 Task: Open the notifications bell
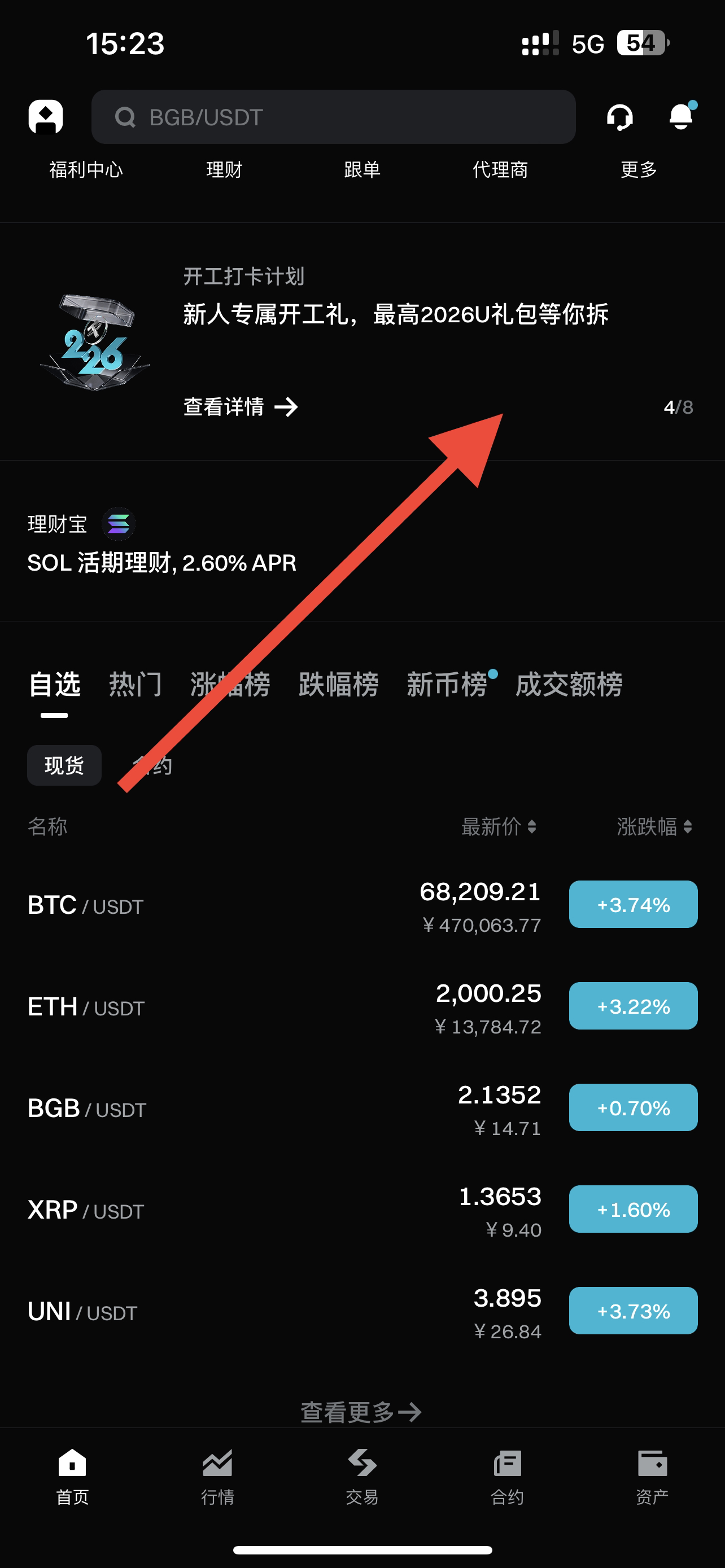coord(680,116)
